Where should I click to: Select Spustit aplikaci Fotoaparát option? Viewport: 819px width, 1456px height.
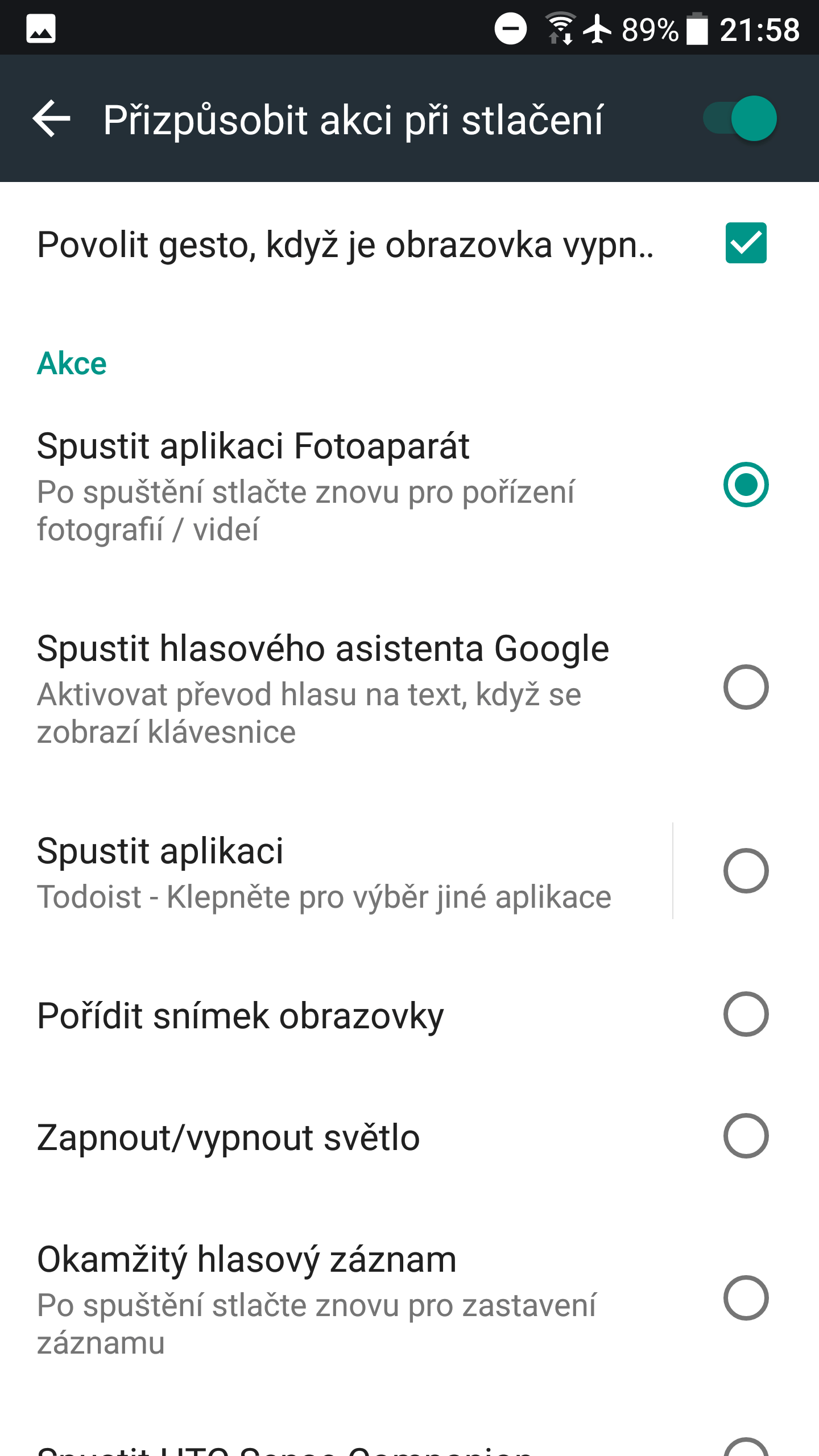pos(409,485)
